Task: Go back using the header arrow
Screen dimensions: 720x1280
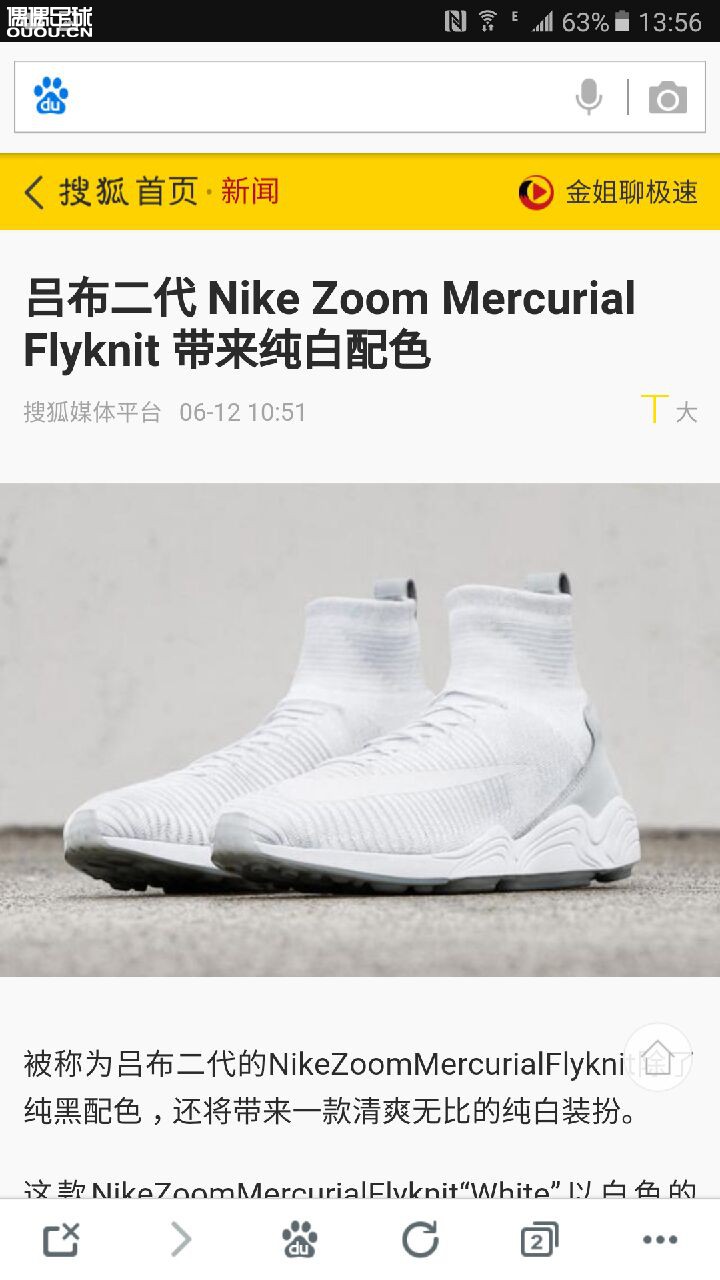Action: (35, 192)
